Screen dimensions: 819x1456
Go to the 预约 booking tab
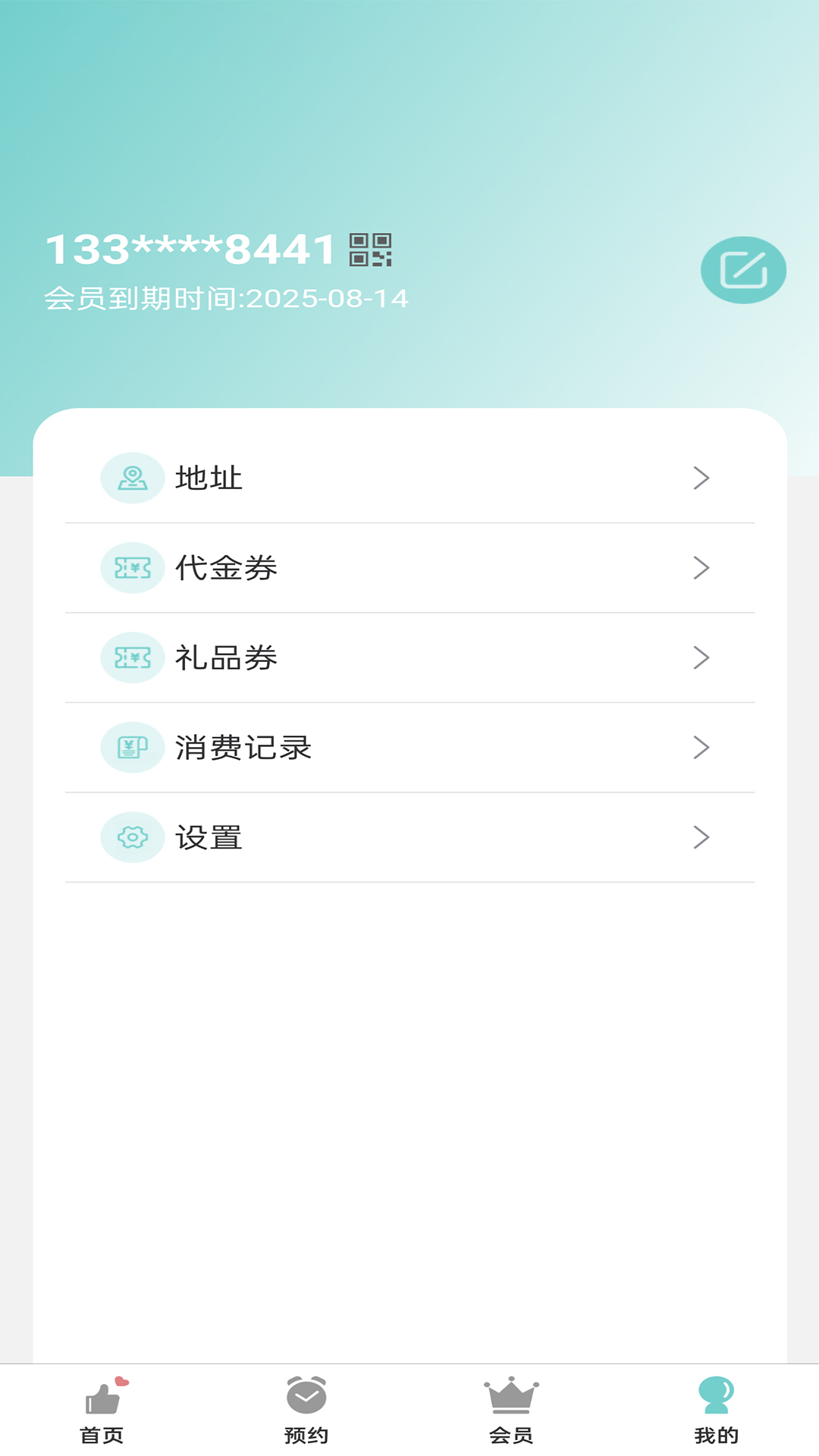pyautogui.click(x=306, y=1410)
